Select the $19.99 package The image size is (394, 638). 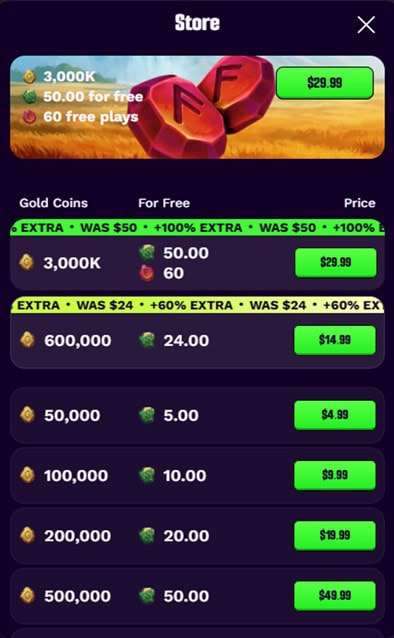click(335, 535)
